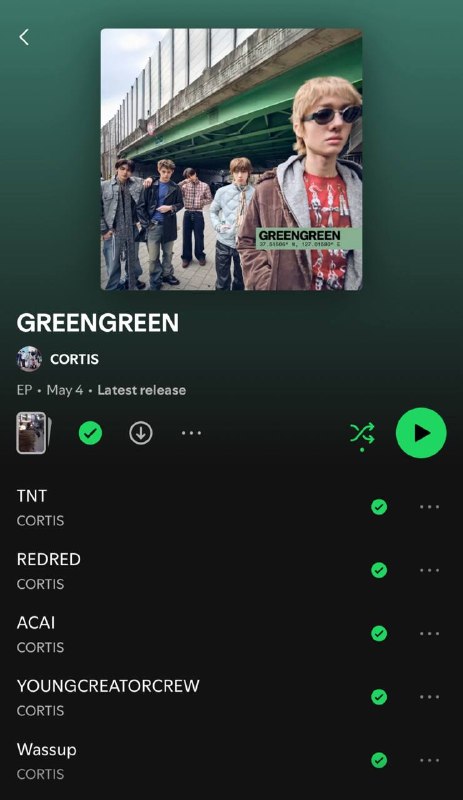Toggle shuffle play mode
Image resolution: width=463 pixels, height=800 pixels.
pos(362,434)
